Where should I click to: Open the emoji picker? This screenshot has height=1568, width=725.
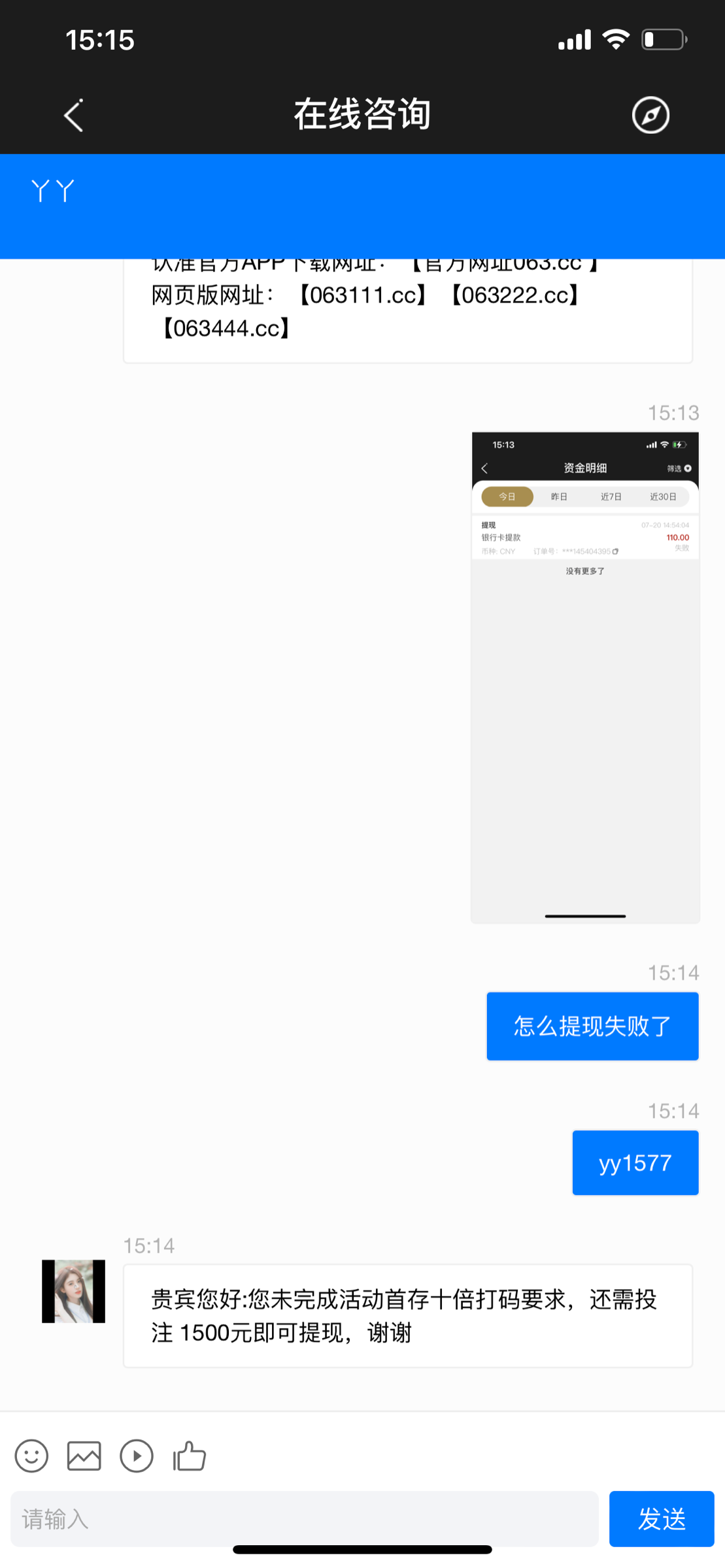point(31,1456)
